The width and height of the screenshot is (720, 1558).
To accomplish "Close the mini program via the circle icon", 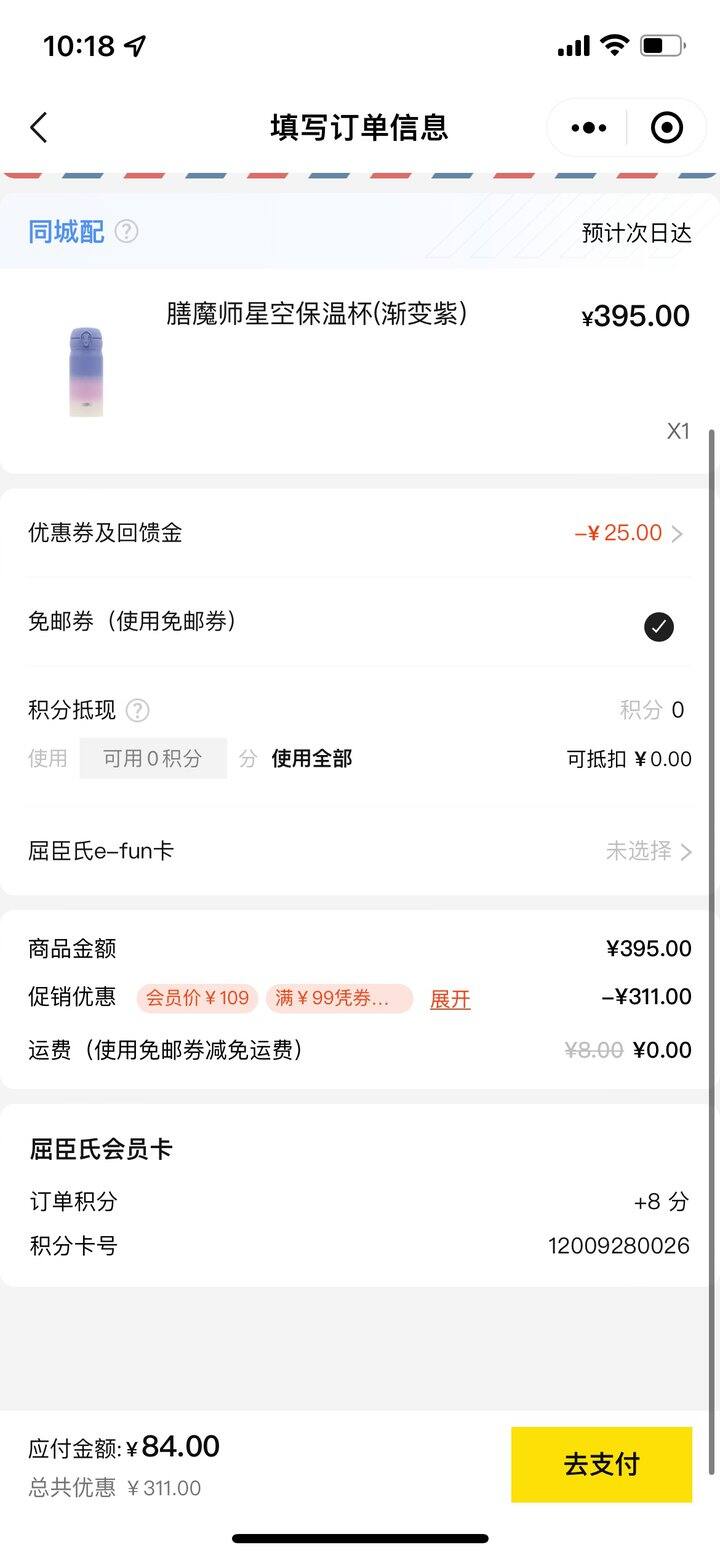I will point(666,128).
